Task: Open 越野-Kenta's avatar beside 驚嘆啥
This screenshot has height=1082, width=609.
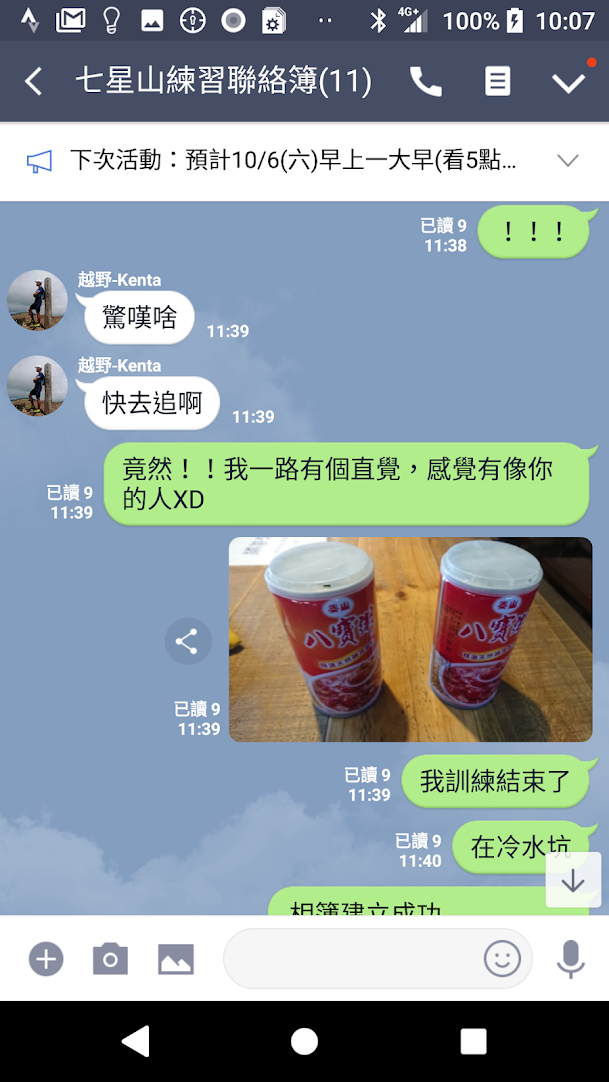Action: (37, 300)
